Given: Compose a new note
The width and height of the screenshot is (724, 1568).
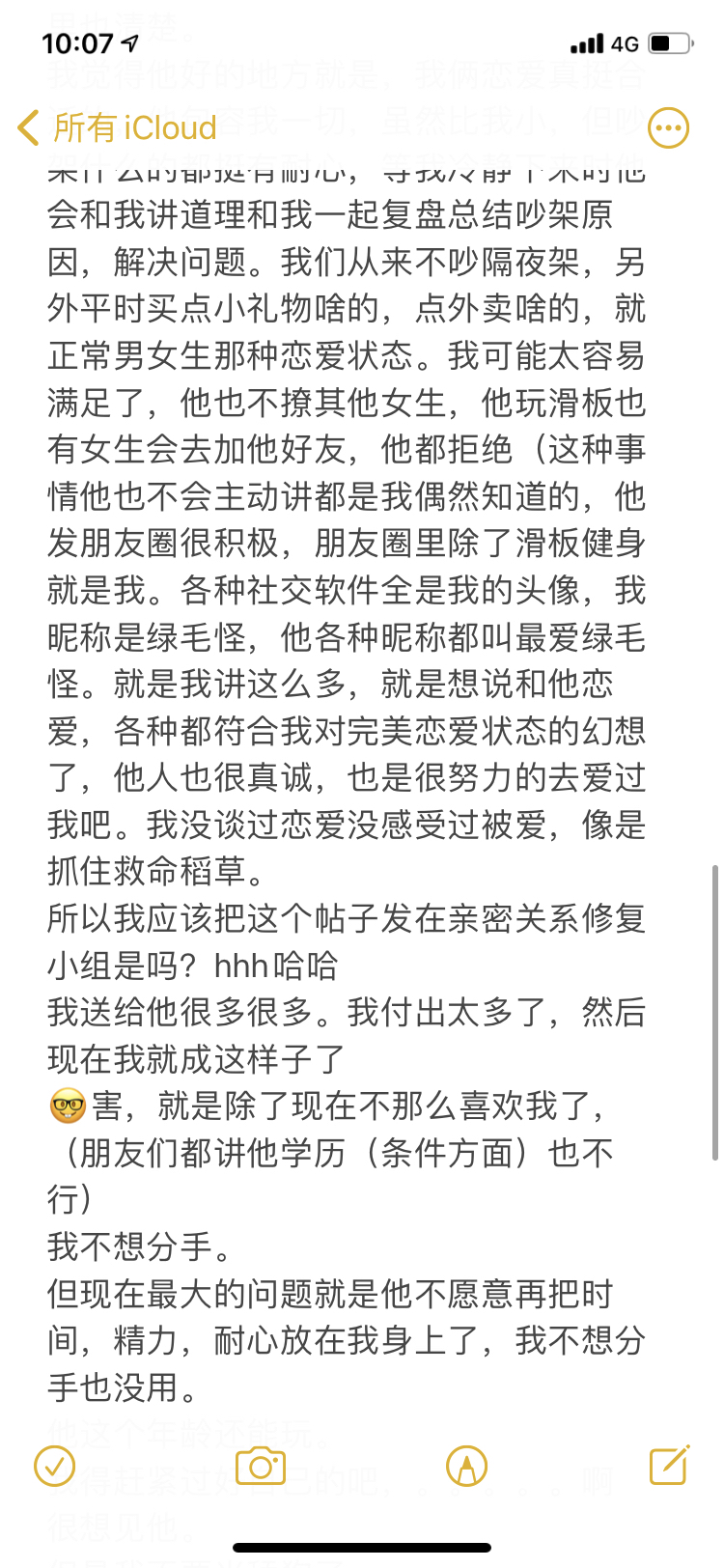Looking at the screenshot, I should pyautogui.click(x=669, y=1465).
